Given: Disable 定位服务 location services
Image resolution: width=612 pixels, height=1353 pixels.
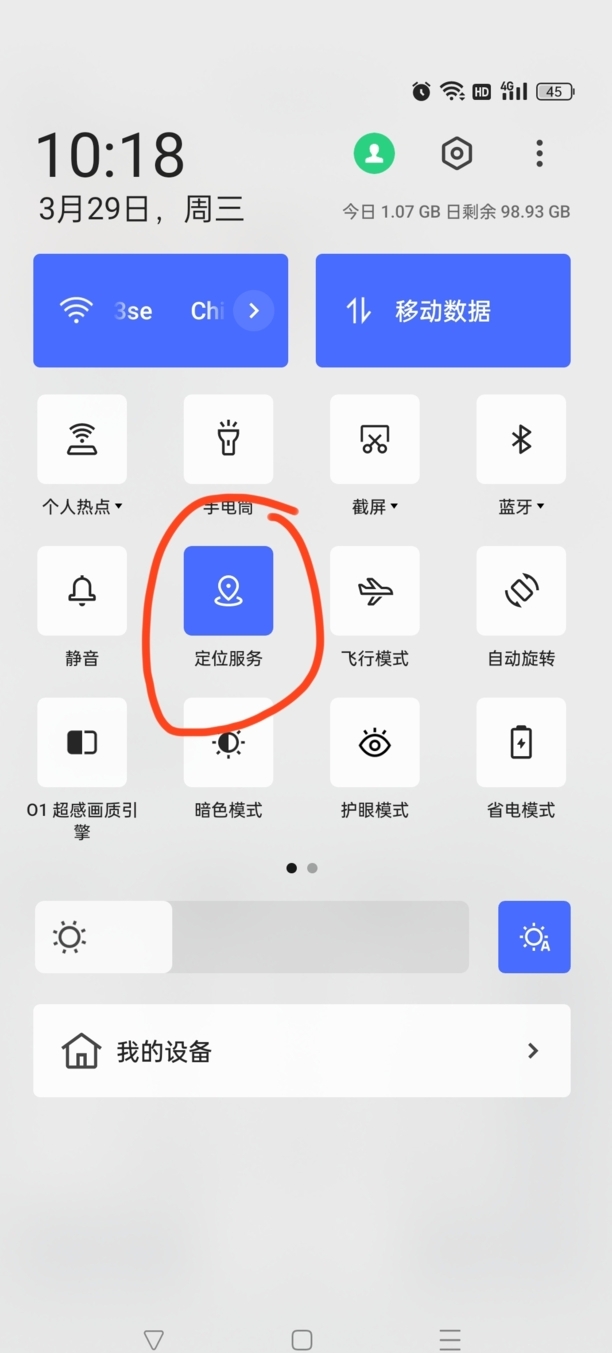Looking at the screenshot, I should 228,591.
